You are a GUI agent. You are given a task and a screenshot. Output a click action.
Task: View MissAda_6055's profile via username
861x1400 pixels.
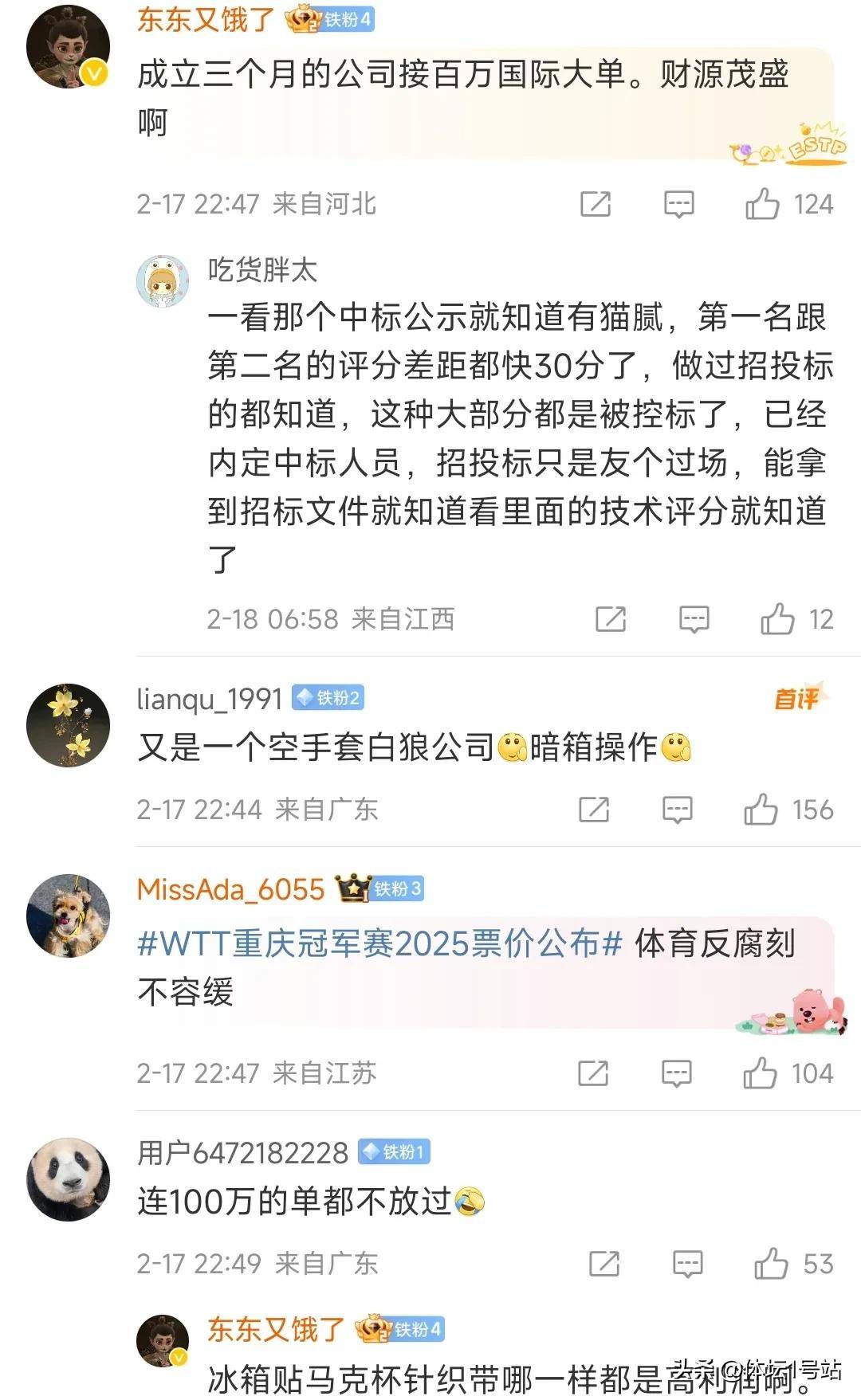click(230, 889)
